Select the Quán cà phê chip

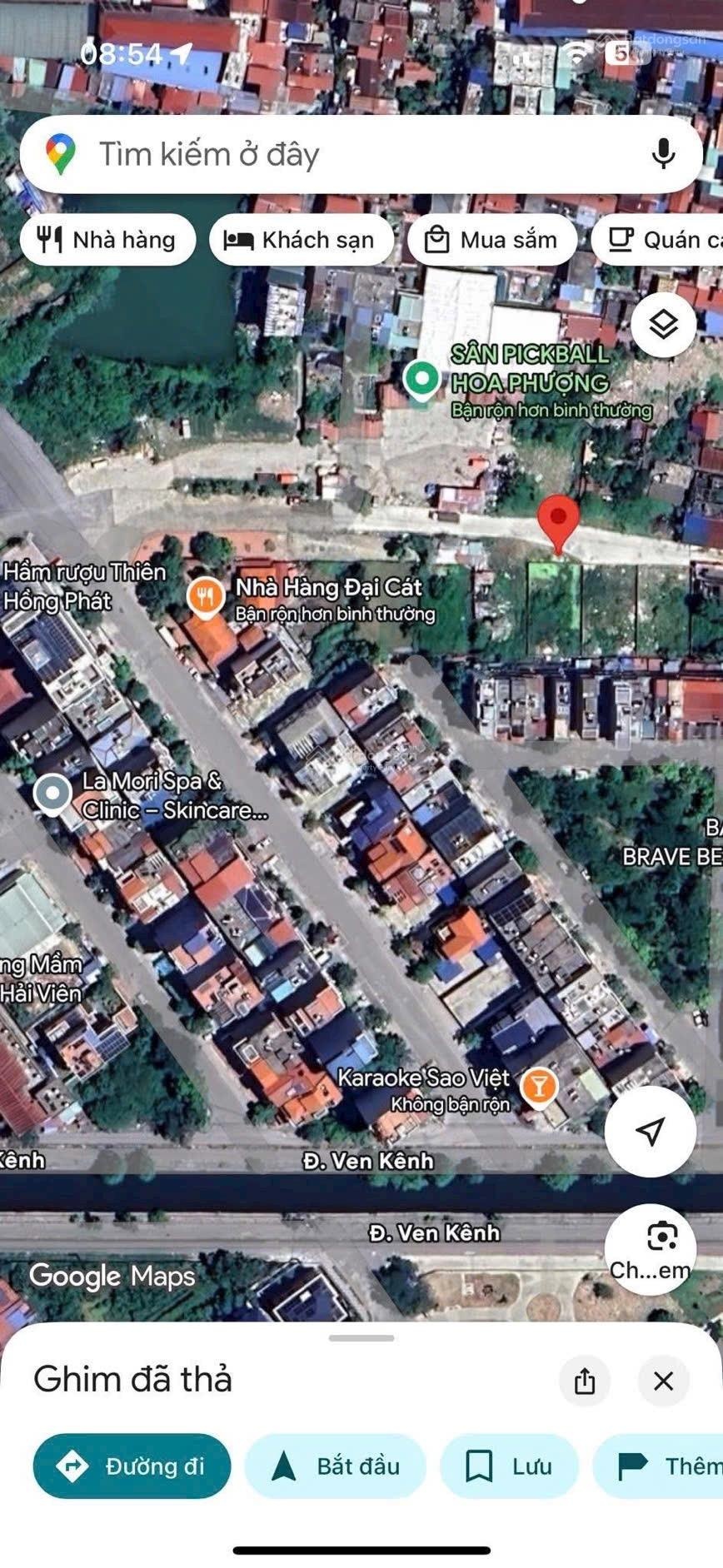click(666, 241)
